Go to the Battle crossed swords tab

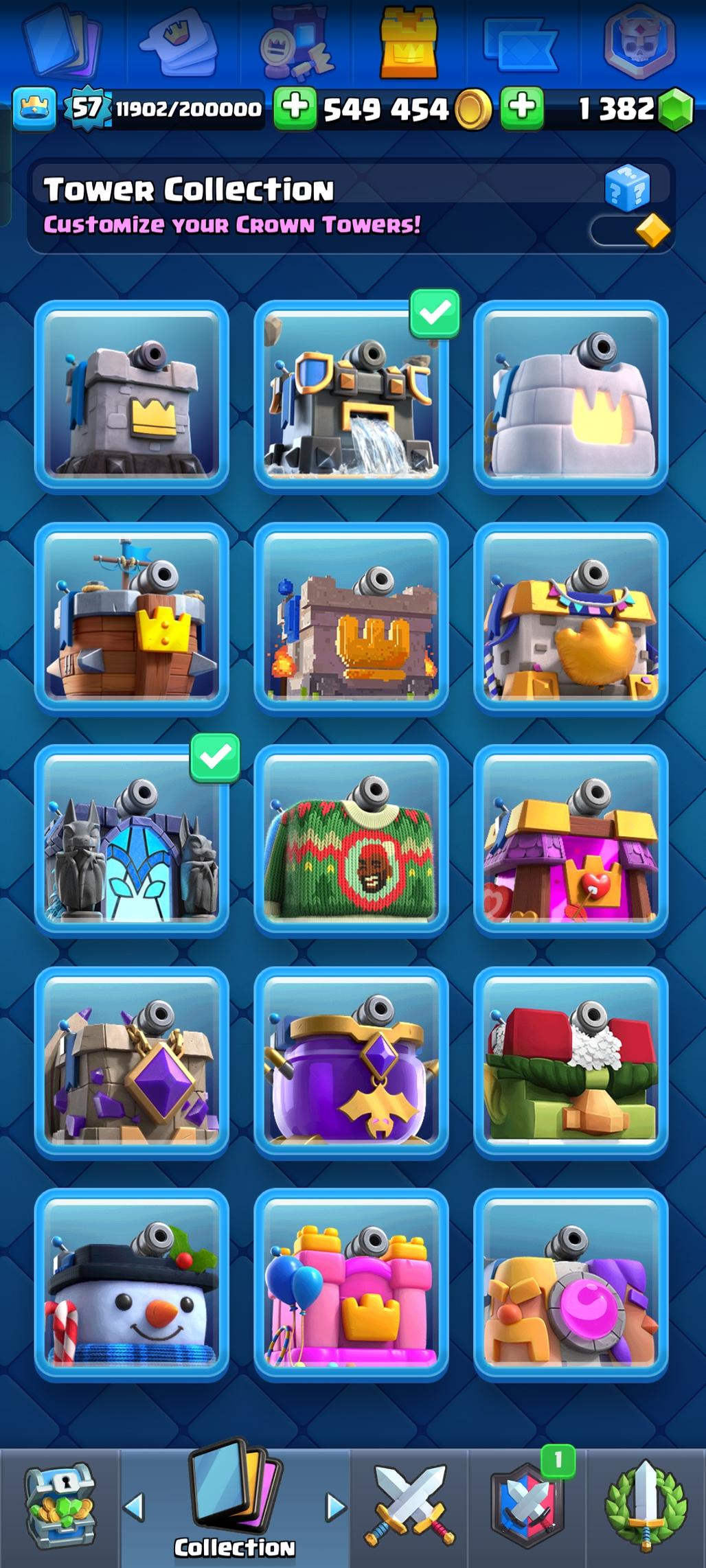[x=410, y=1508]
